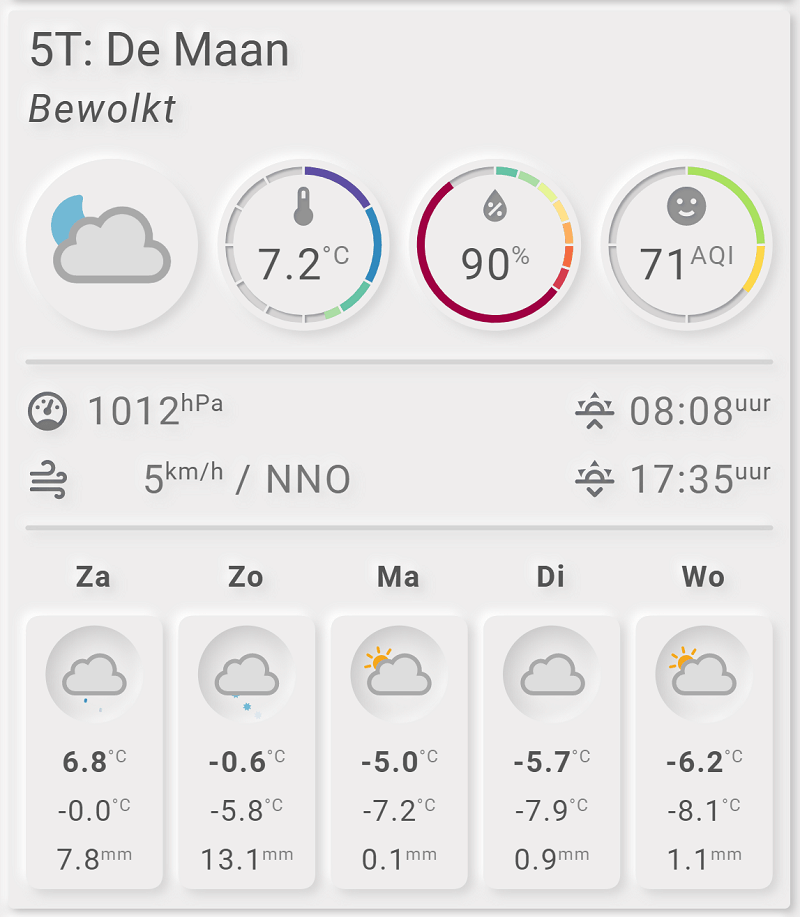This screenshot has height=917, width=800.
Task: Select the Zo snow forecast card
Action: [x=246, y=750]
